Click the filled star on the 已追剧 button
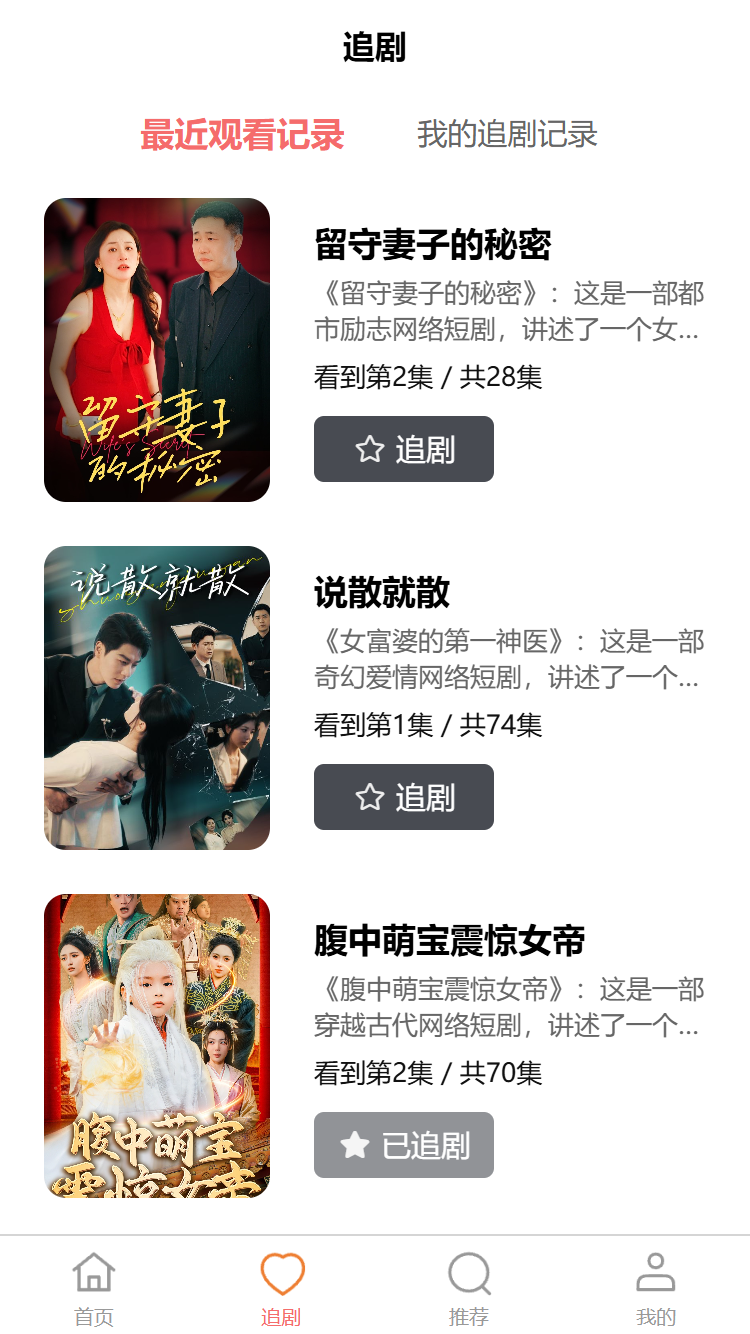Screen dimensions: 750x1334 pos(356,1145)
